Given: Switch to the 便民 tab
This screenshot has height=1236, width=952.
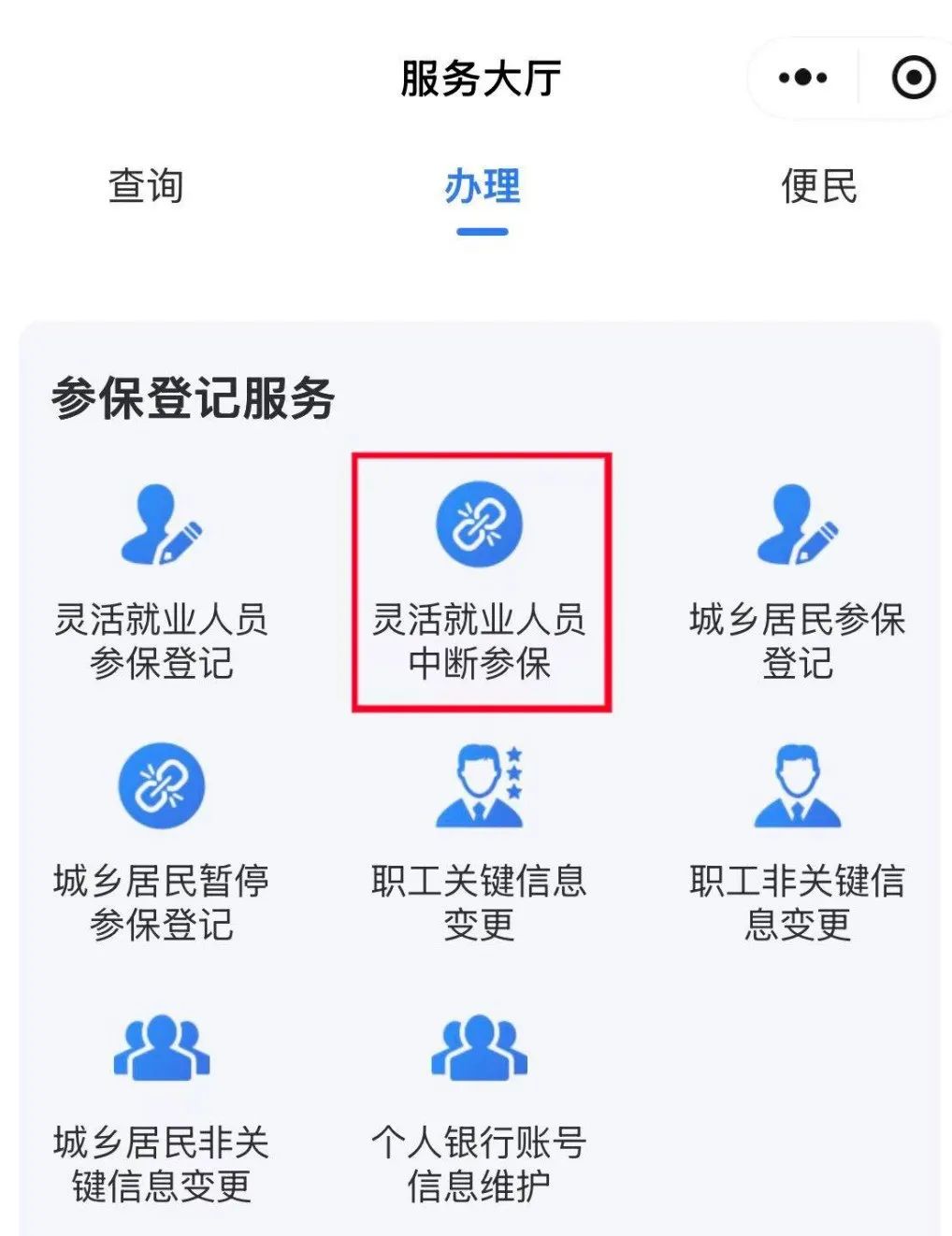Looking at the screenshot, I should point(818,186).
